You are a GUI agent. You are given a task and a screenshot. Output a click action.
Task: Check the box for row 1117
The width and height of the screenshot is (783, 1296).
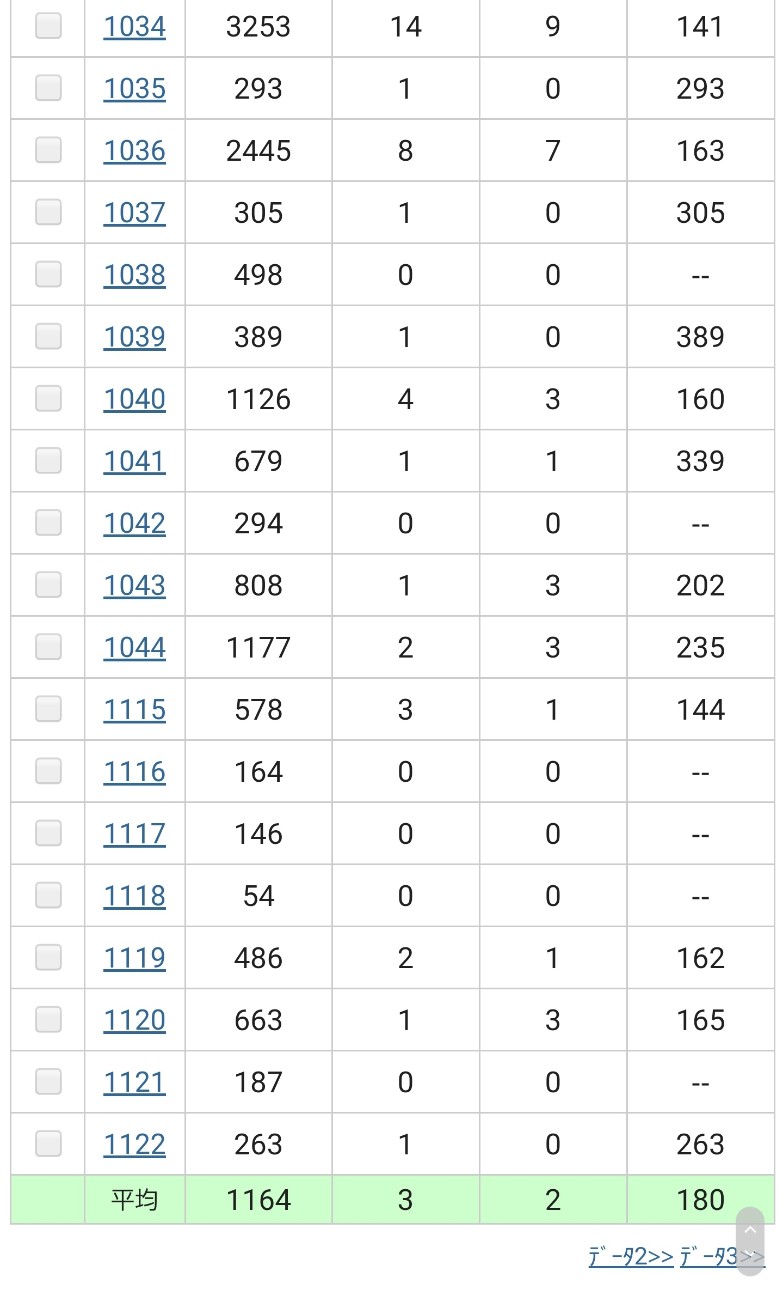(x=48, y=832)
